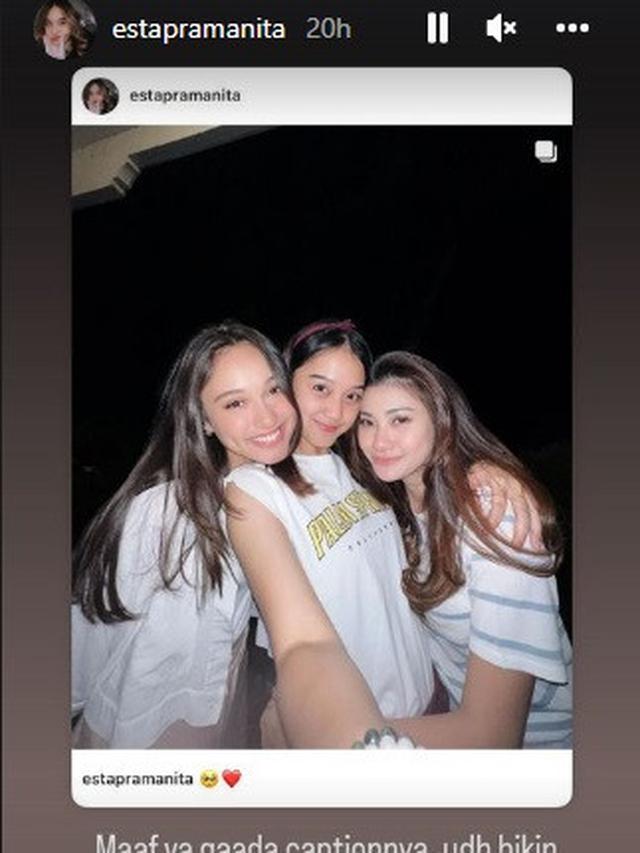Image resolution: width=640 pixels, height=853 pixels.
Task: Pause the story playback
Action: 438,28
